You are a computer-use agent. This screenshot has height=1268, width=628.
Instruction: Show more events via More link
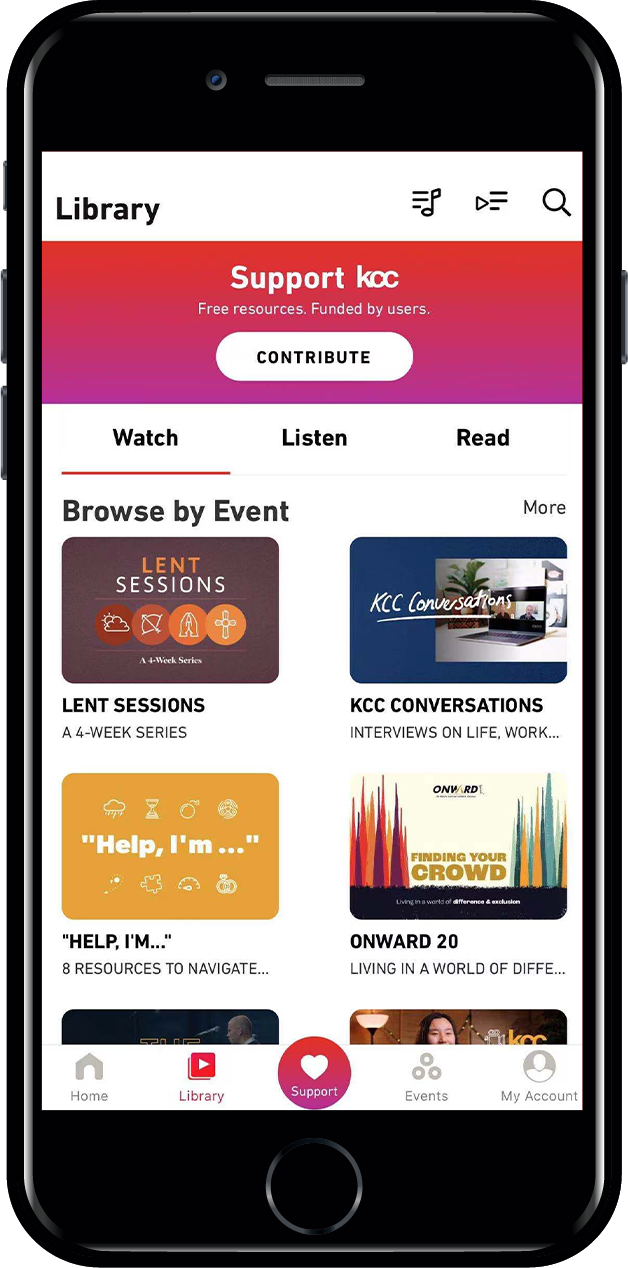544,508
